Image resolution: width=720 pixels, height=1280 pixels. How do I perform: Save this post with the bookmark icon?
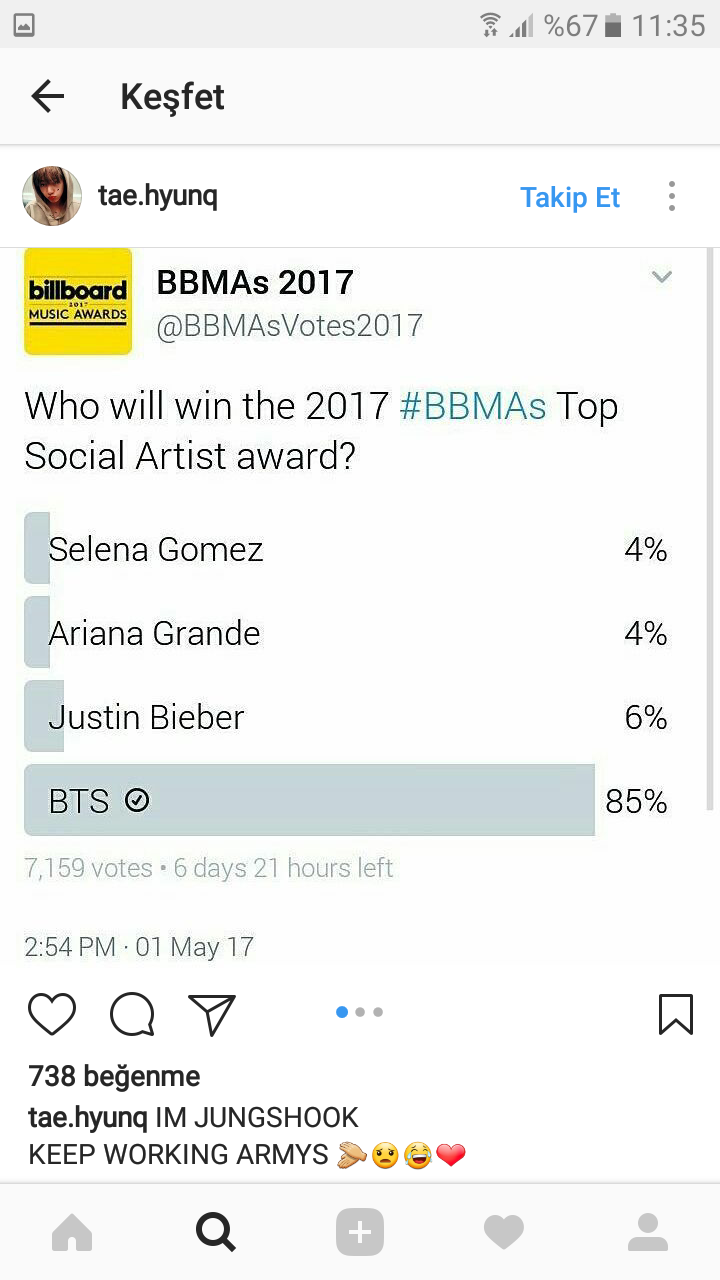[x=676, y=1014]
